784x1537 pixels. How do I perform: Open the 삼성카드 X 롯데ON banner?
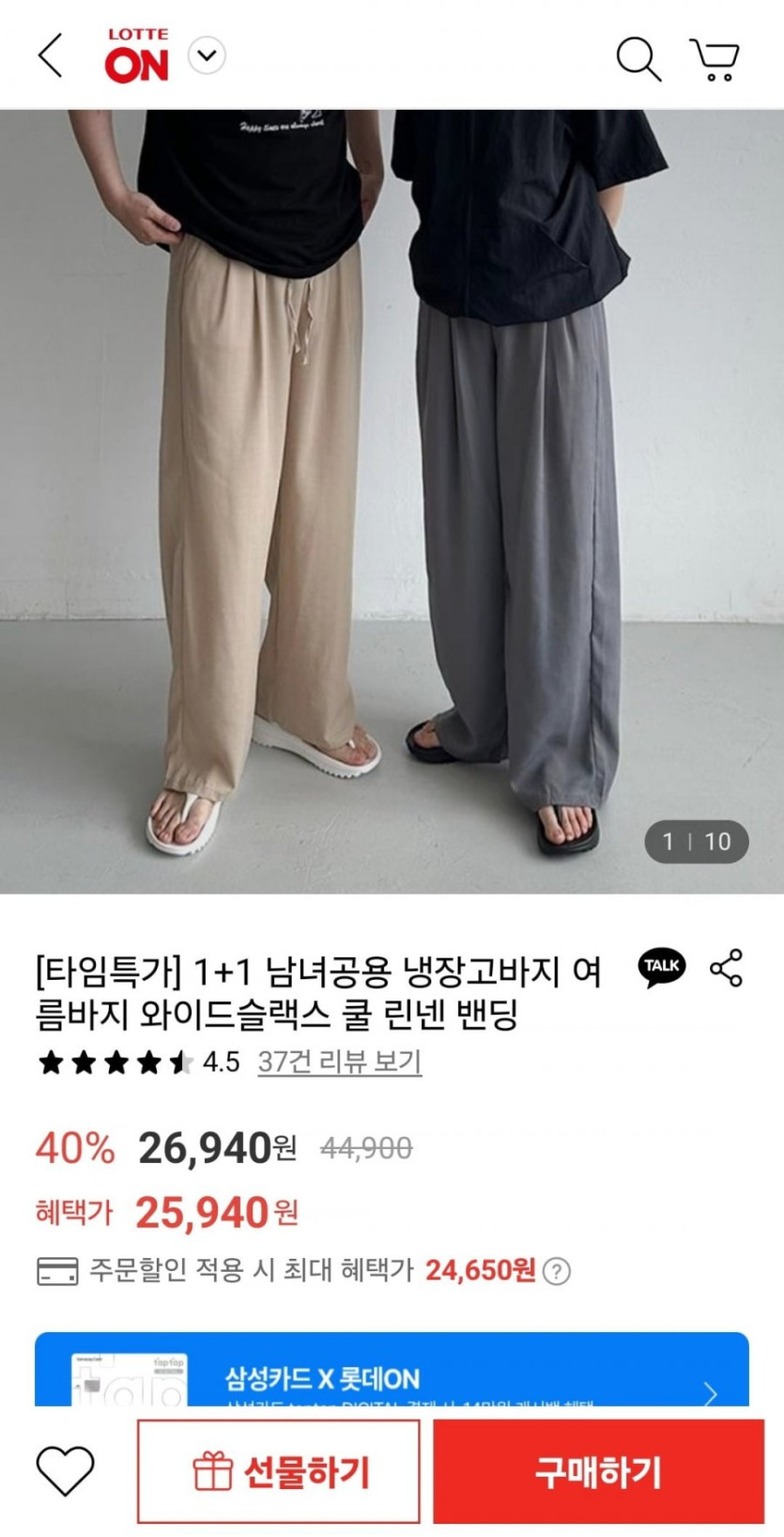[392, 1370]
